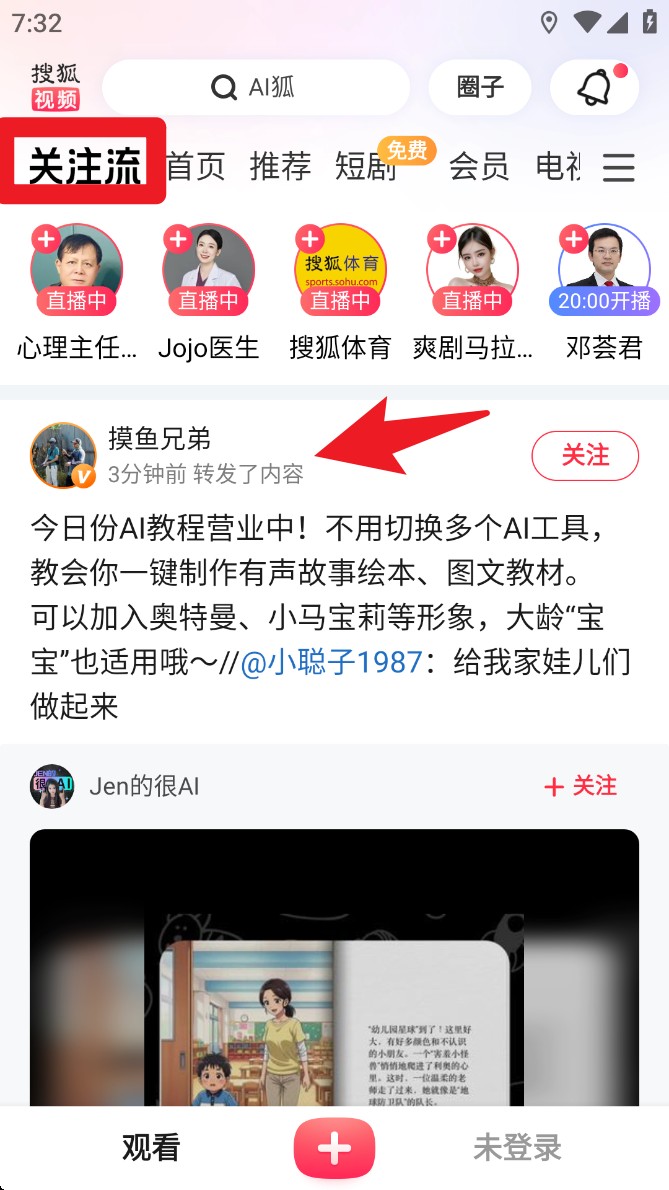This screenshot has height=1190, width=669.
Task: Follow Jen的很AI account
Action: [x=581, y=786]
